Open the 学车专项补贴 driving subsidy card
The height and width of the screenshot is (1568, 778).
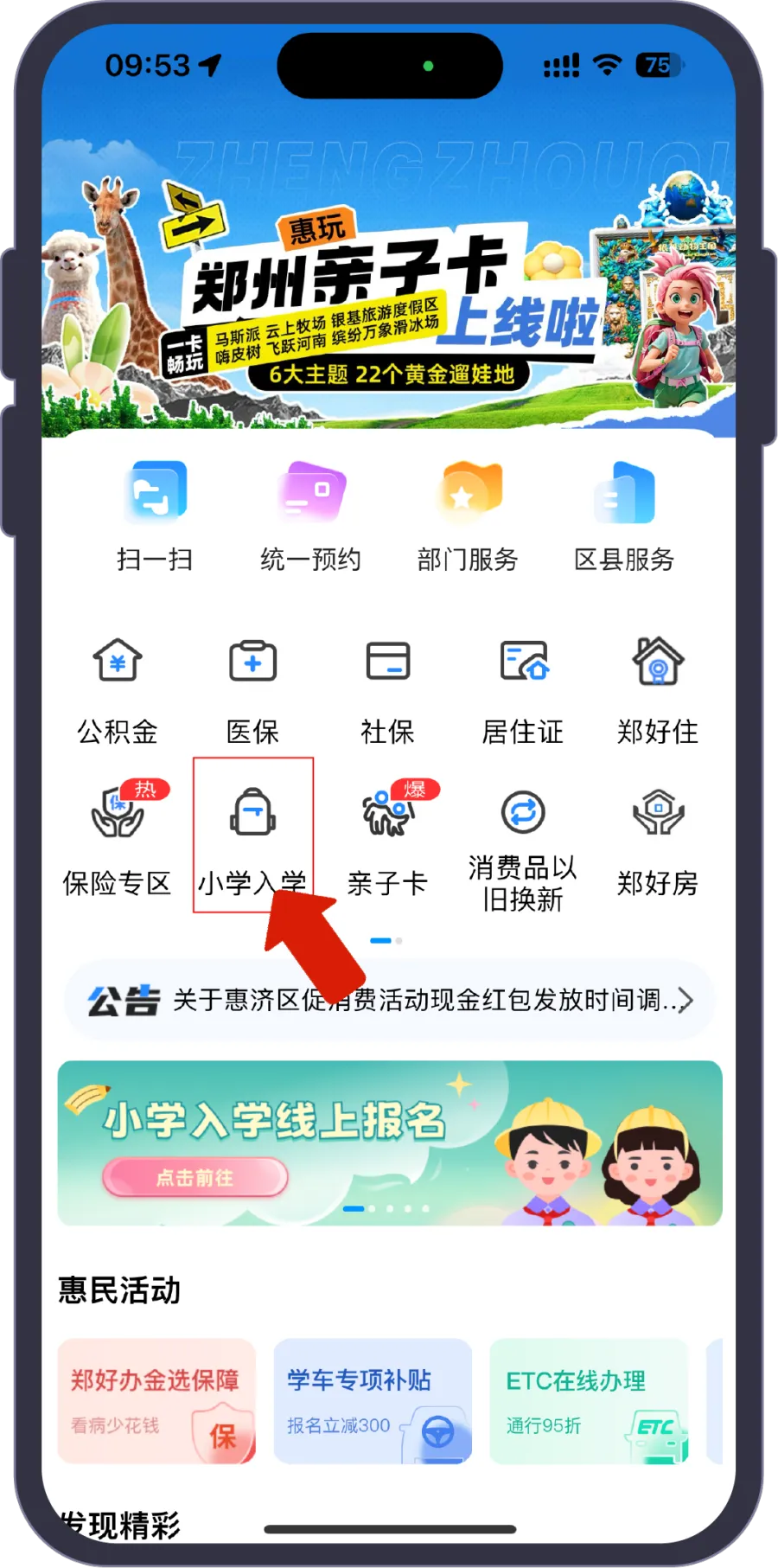coord(372,1403)
